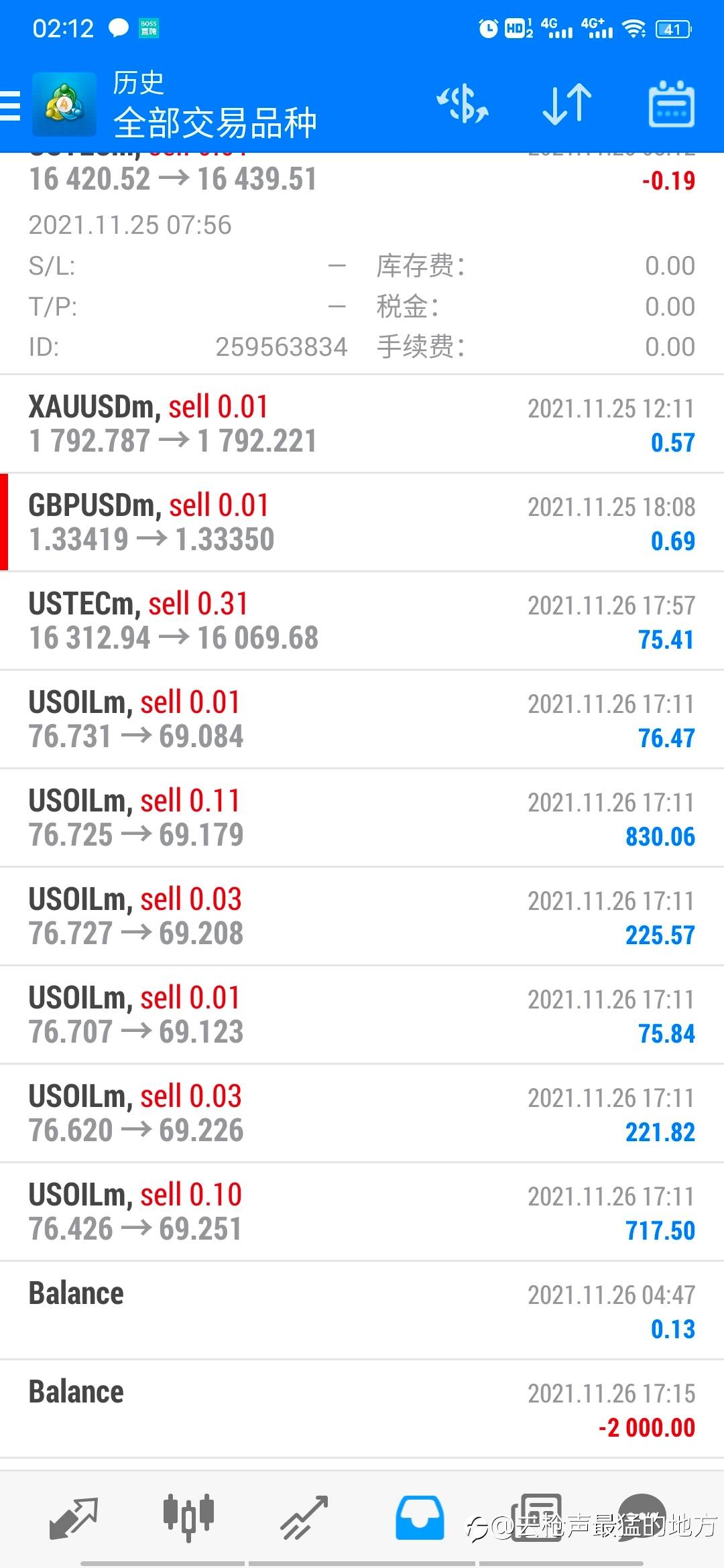Image resolution: width=724 pixels, height=1568 pixels.
Task: Open USOILm sell 0.11 trade
Action: [362, 818]
